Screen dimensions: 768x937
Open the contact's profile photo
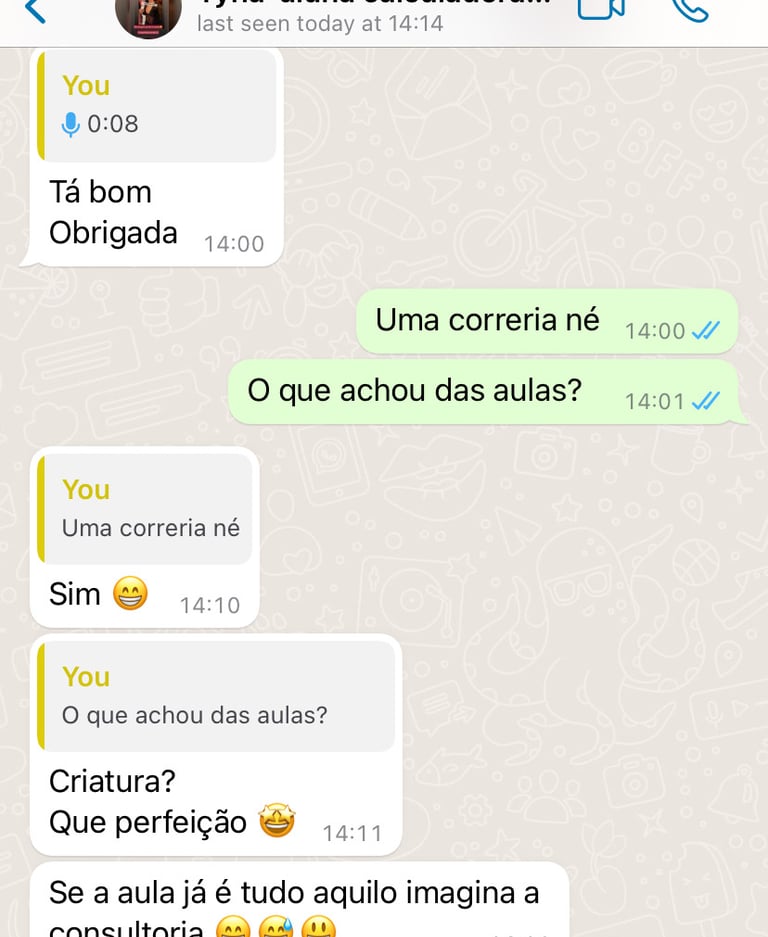[x=148, y=16]
